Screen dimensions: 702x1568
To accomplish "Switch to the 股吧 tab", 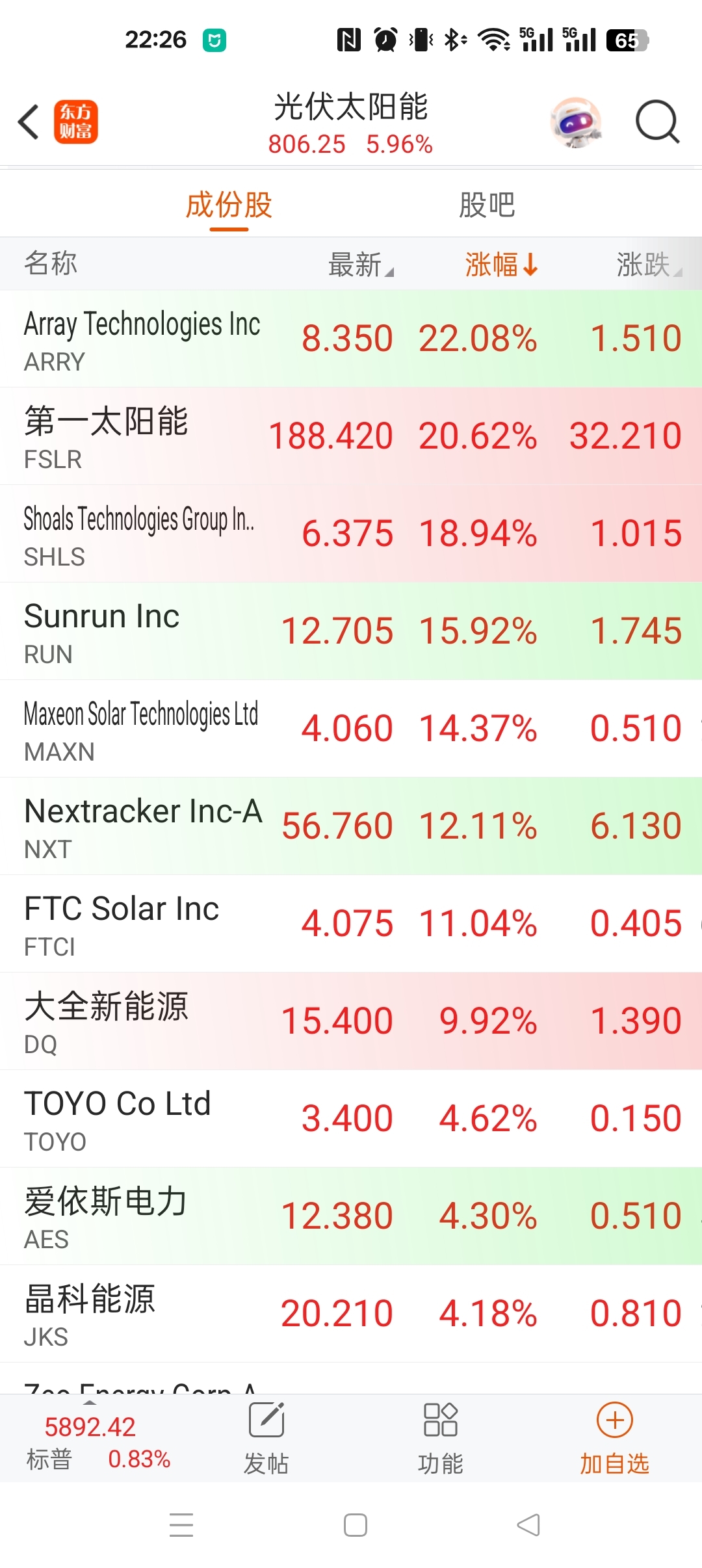I will pyautogui.click(x=487, y=205).
